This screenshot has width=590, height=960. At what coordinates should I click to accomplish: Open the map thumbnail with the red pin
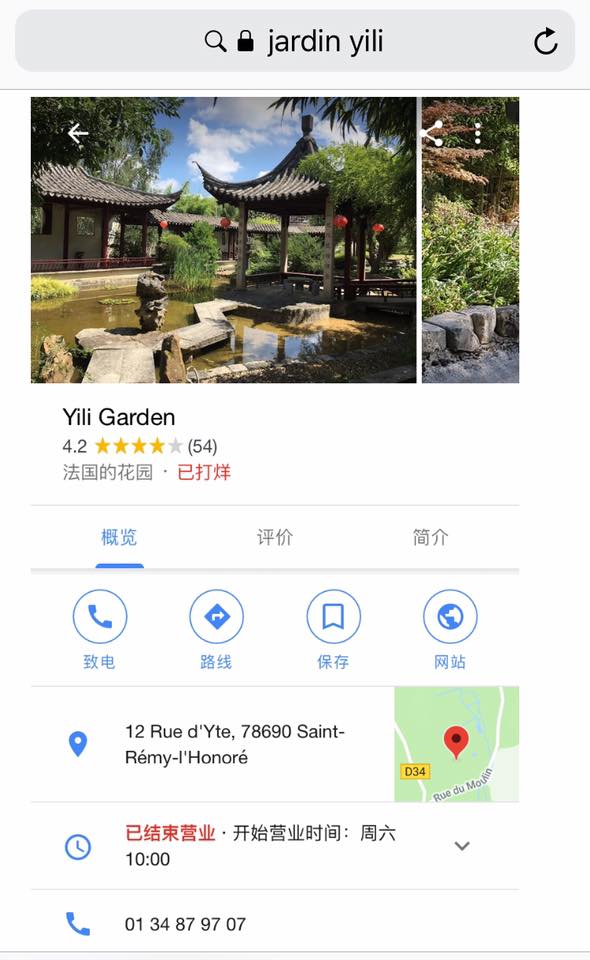457,744
